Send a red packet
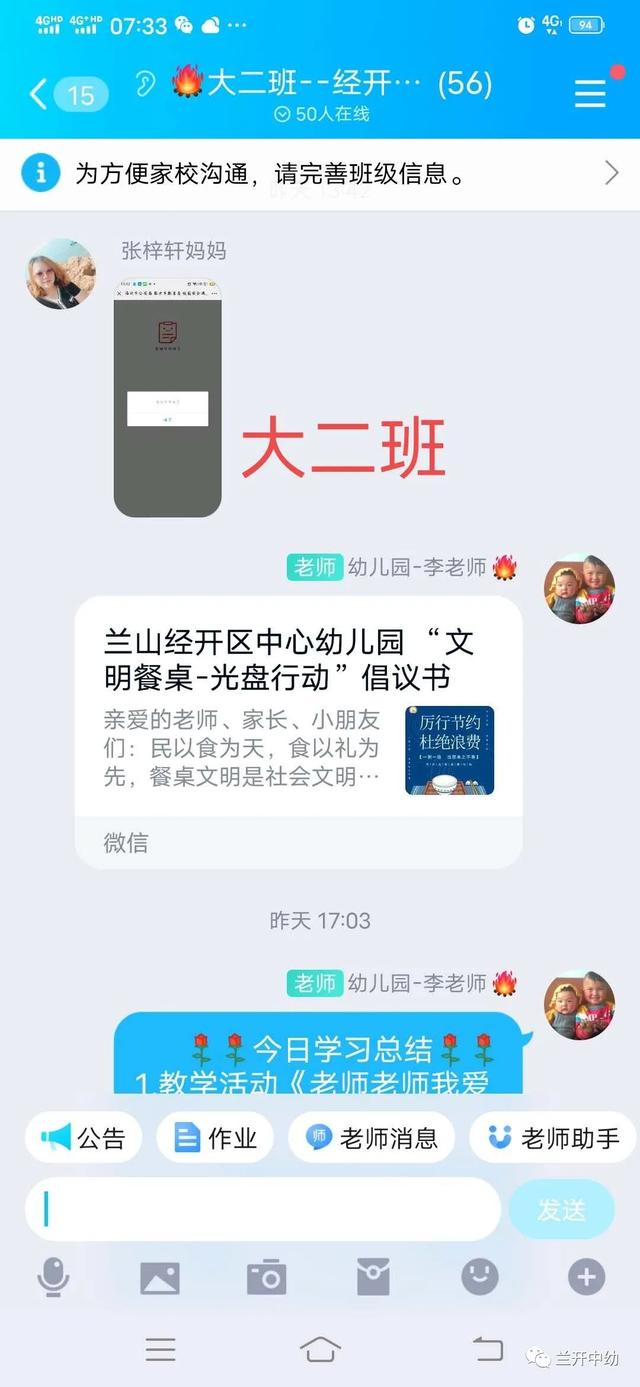This screenshot has width=640, height=1387. (x=373, y=1277)
